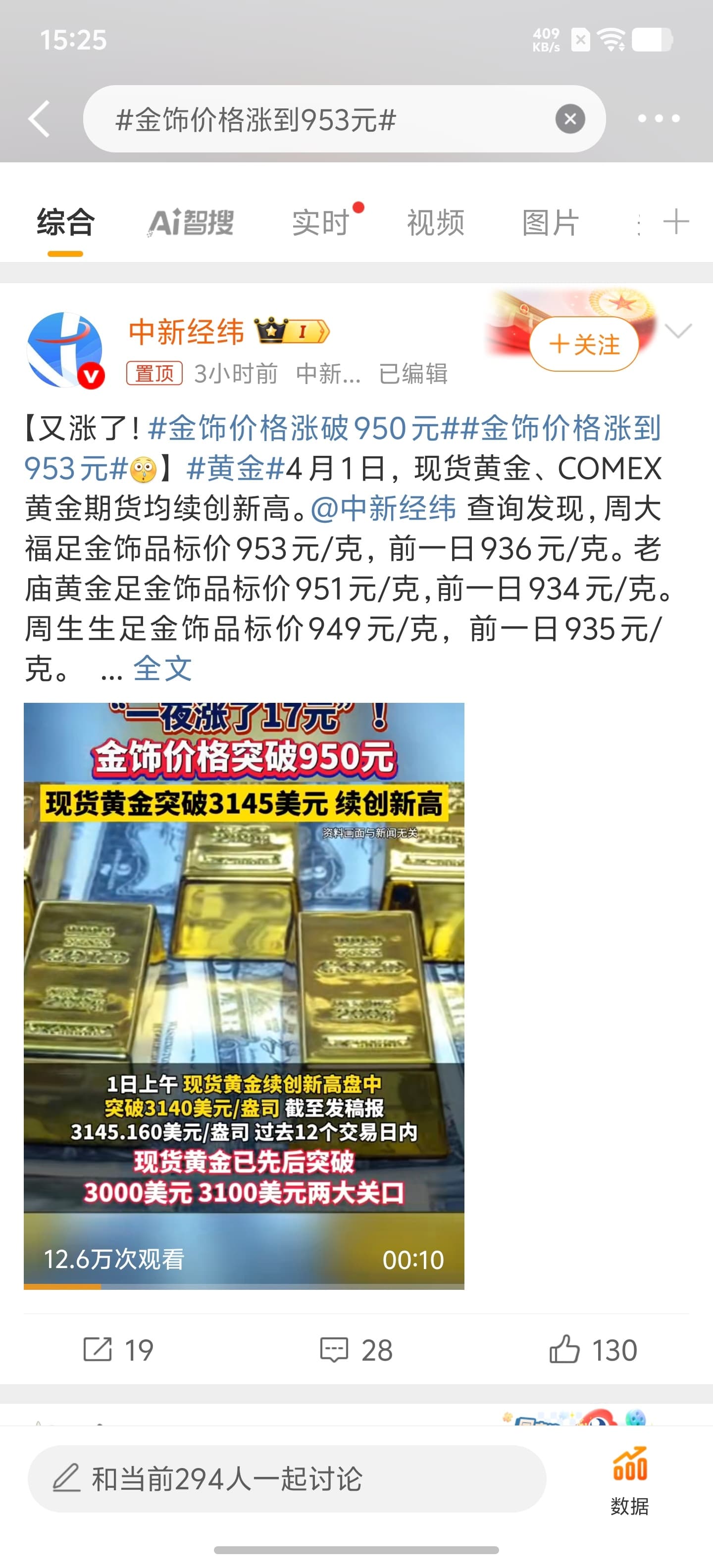Switch to the 图片 tab
This screenshot has height=1568, width=713.
[x=551, y=222]
